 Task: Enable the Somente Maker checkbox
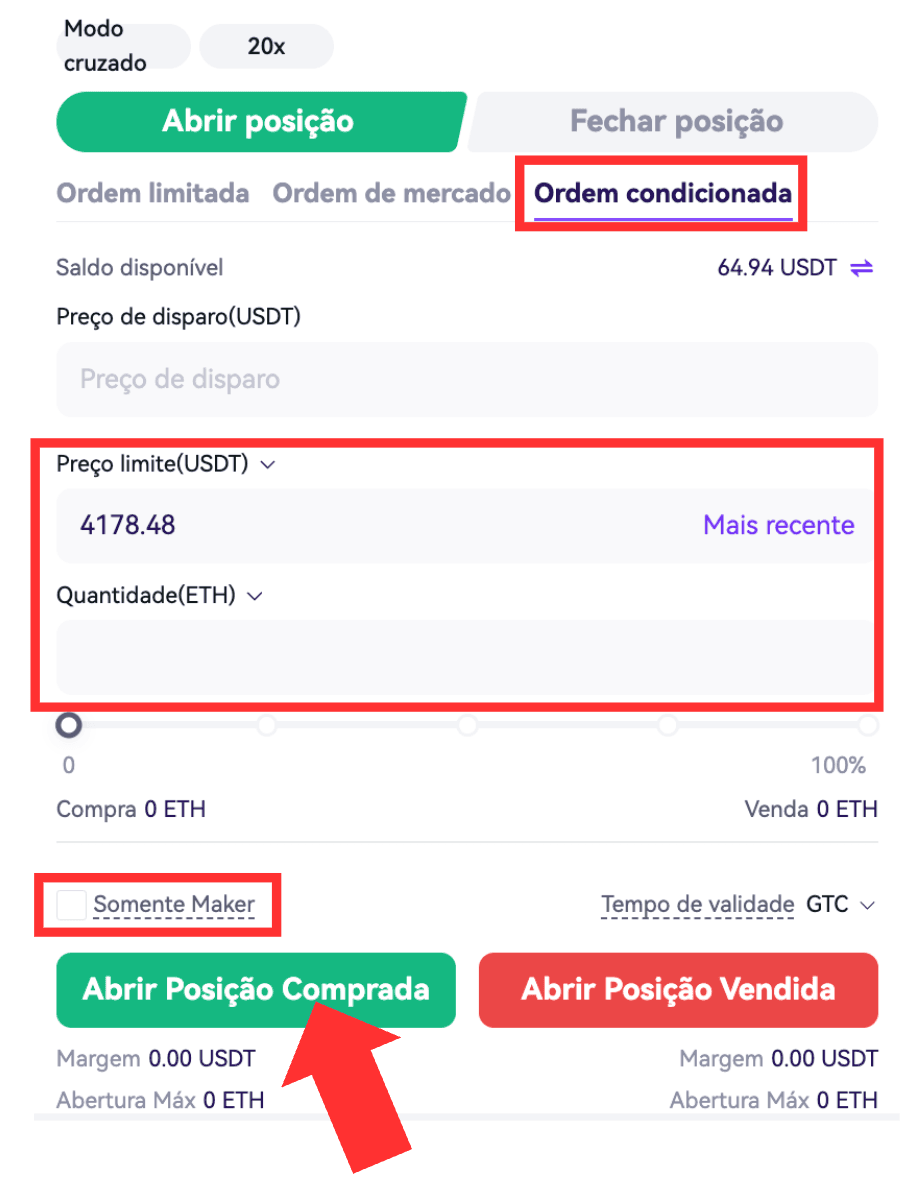pyautogui.click(x=71, y=905)
